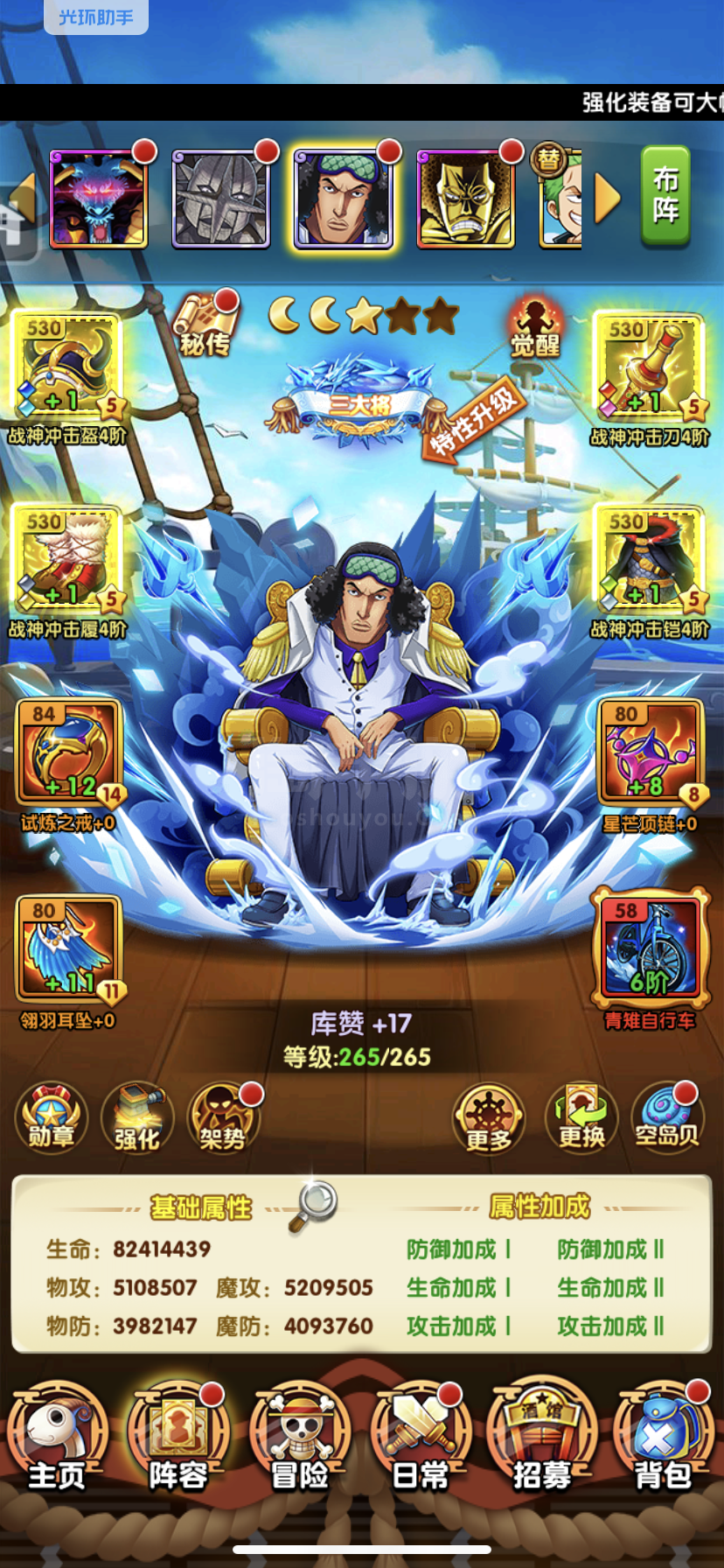Tap the green 布阵 formation button
This screenshot has width=724, height=1568.
point(665,196)
